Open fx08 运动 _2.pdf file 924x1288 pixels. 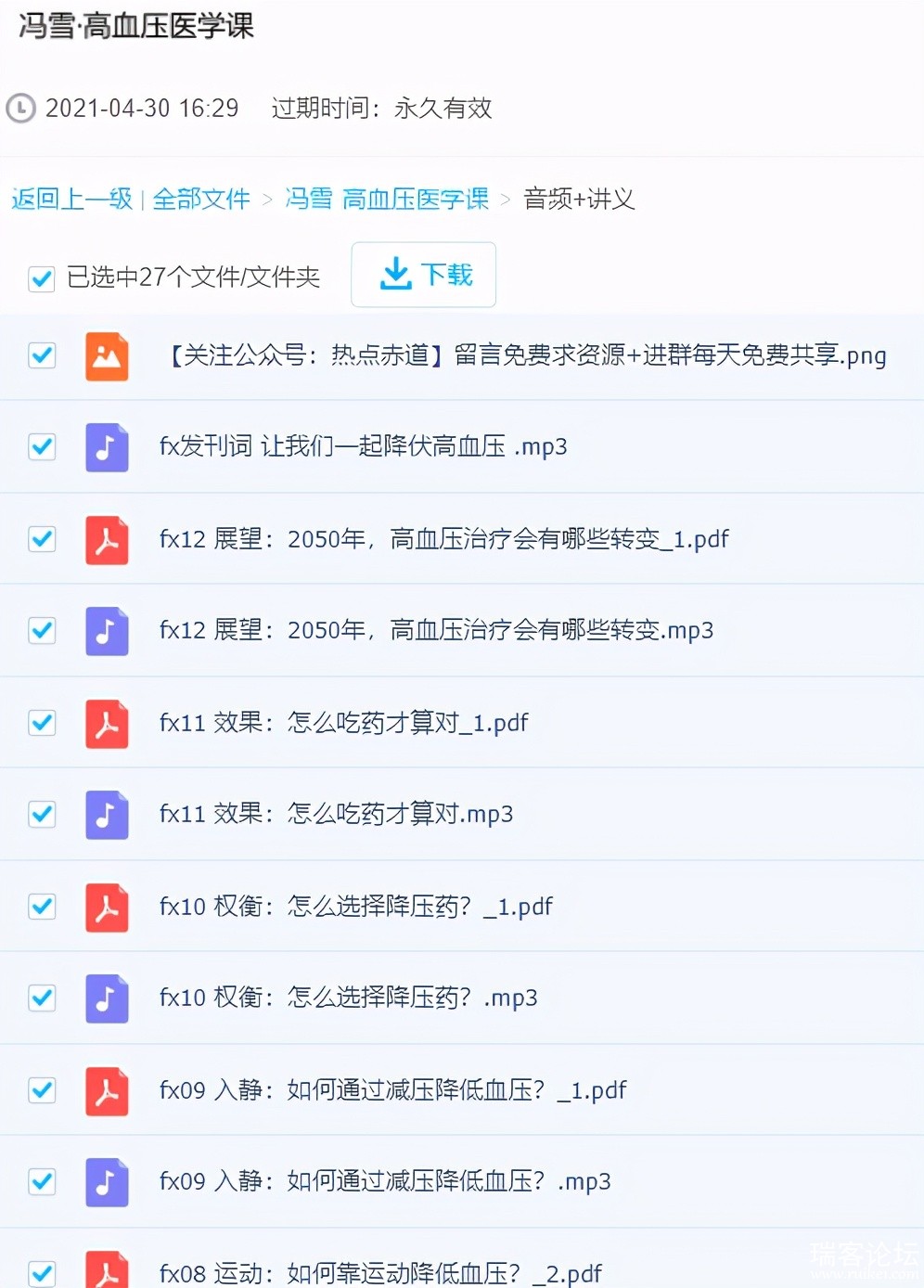point(379,1273)
